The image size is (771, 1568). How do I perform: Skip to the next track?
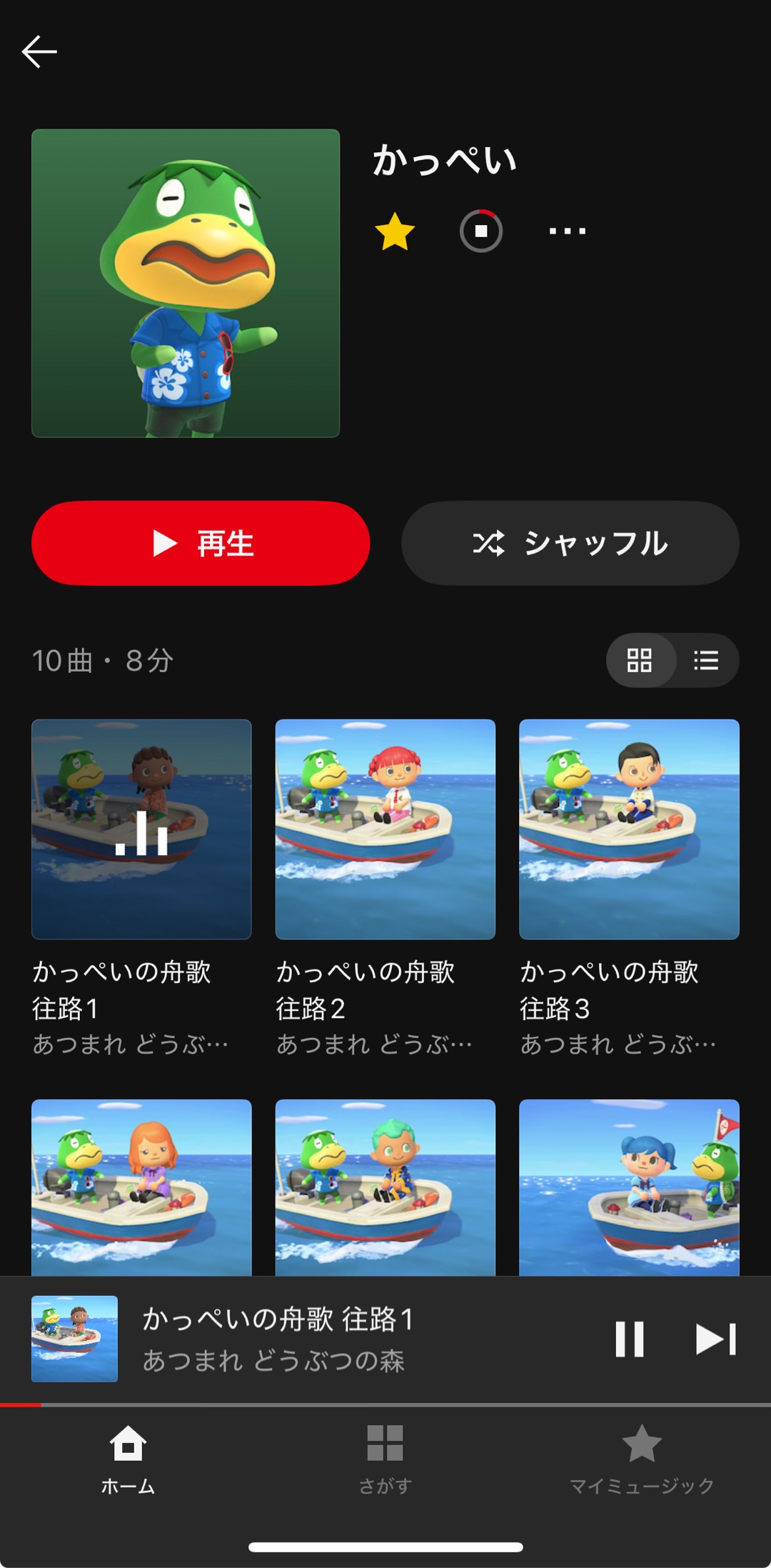point(715,1339)
